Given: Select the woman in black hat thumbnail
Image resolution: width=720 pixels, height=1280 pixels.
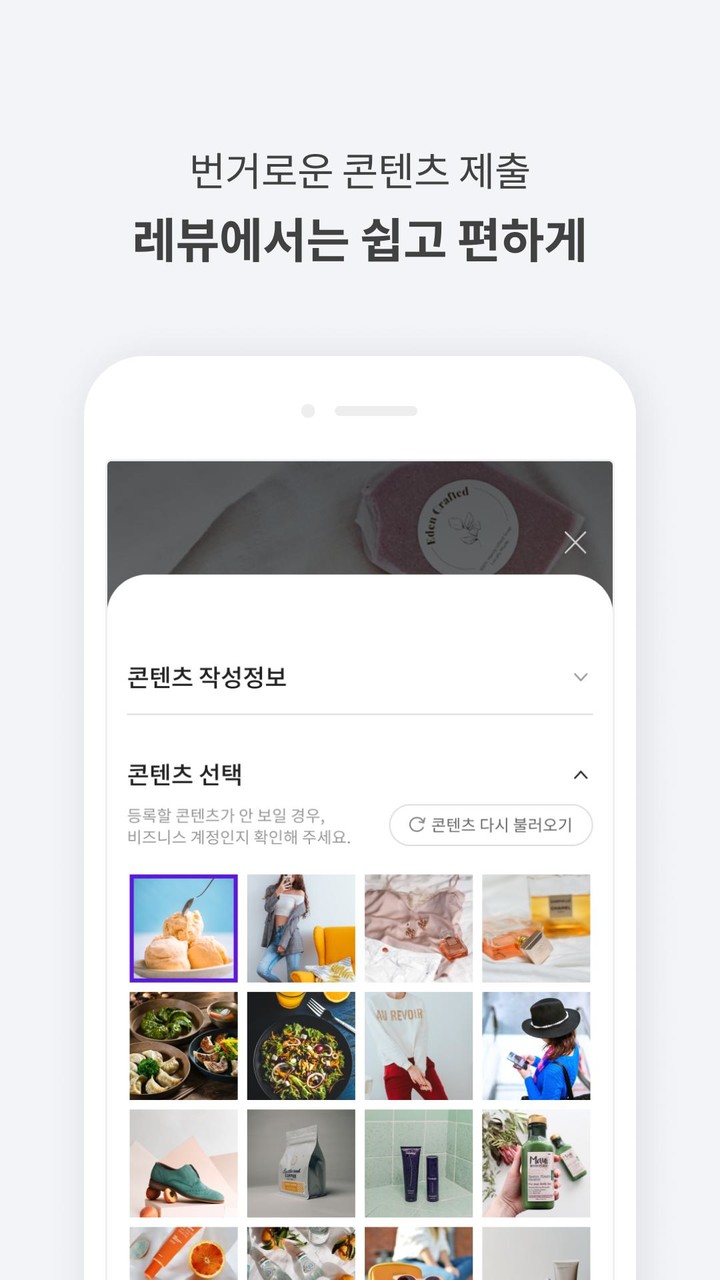Looking at the screenshot, I should 535,1045.
